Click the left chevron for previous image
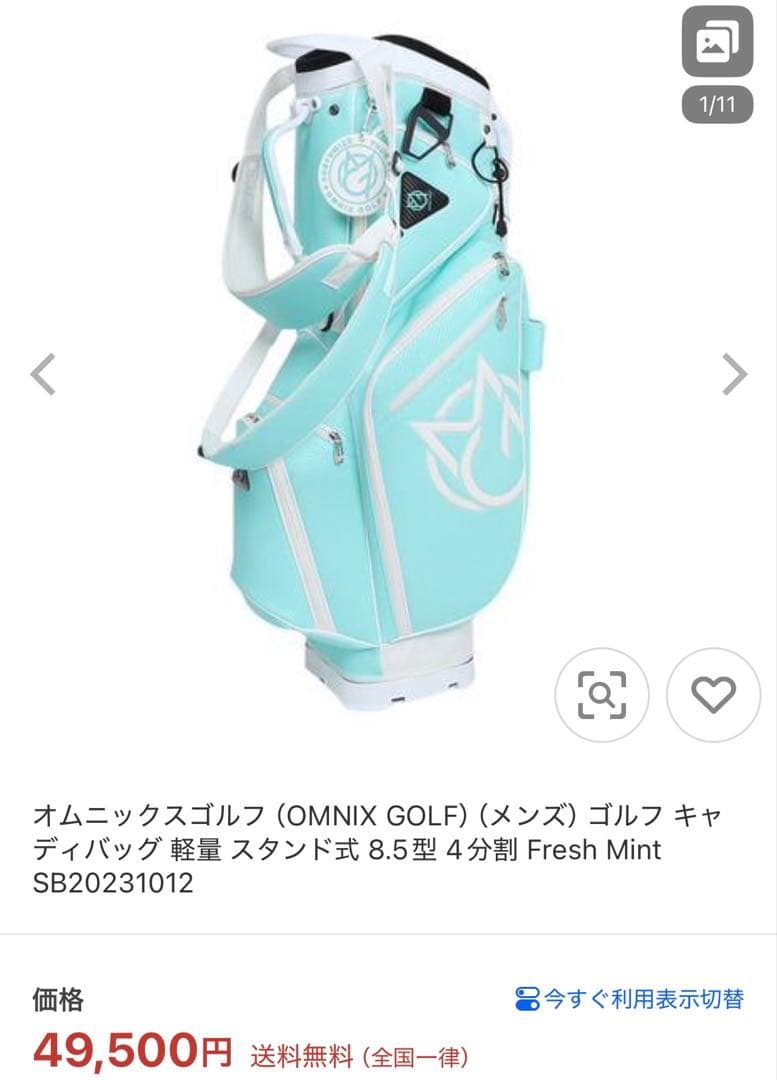777x1080 pixels. click(40, 375)
